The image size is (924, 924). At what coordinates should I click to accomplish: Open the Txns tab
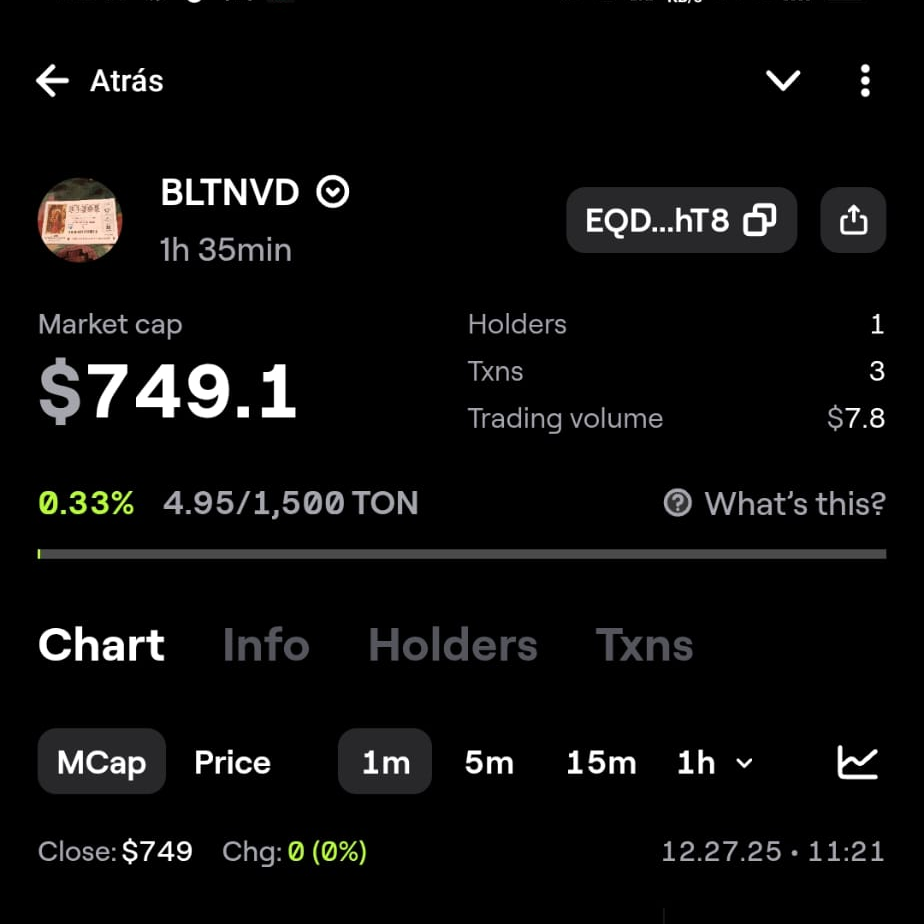click(644, 645)
